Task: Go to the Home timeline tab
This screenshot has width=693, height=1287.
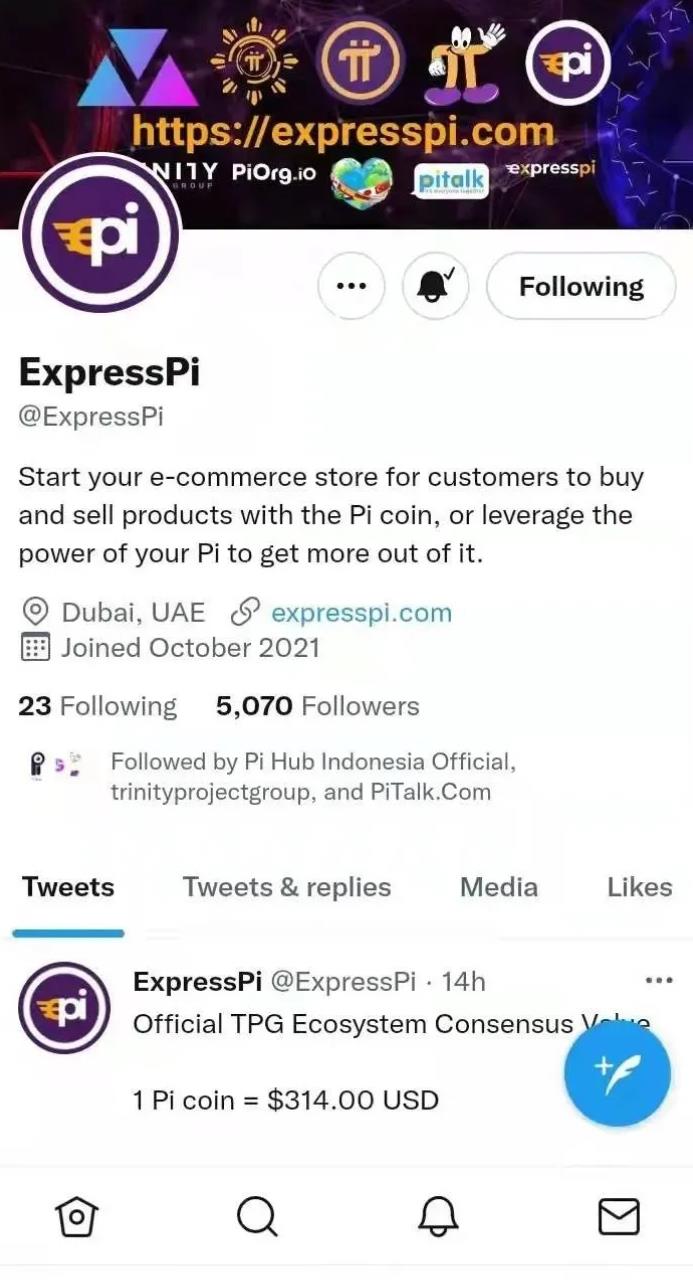Action: 77,1216
